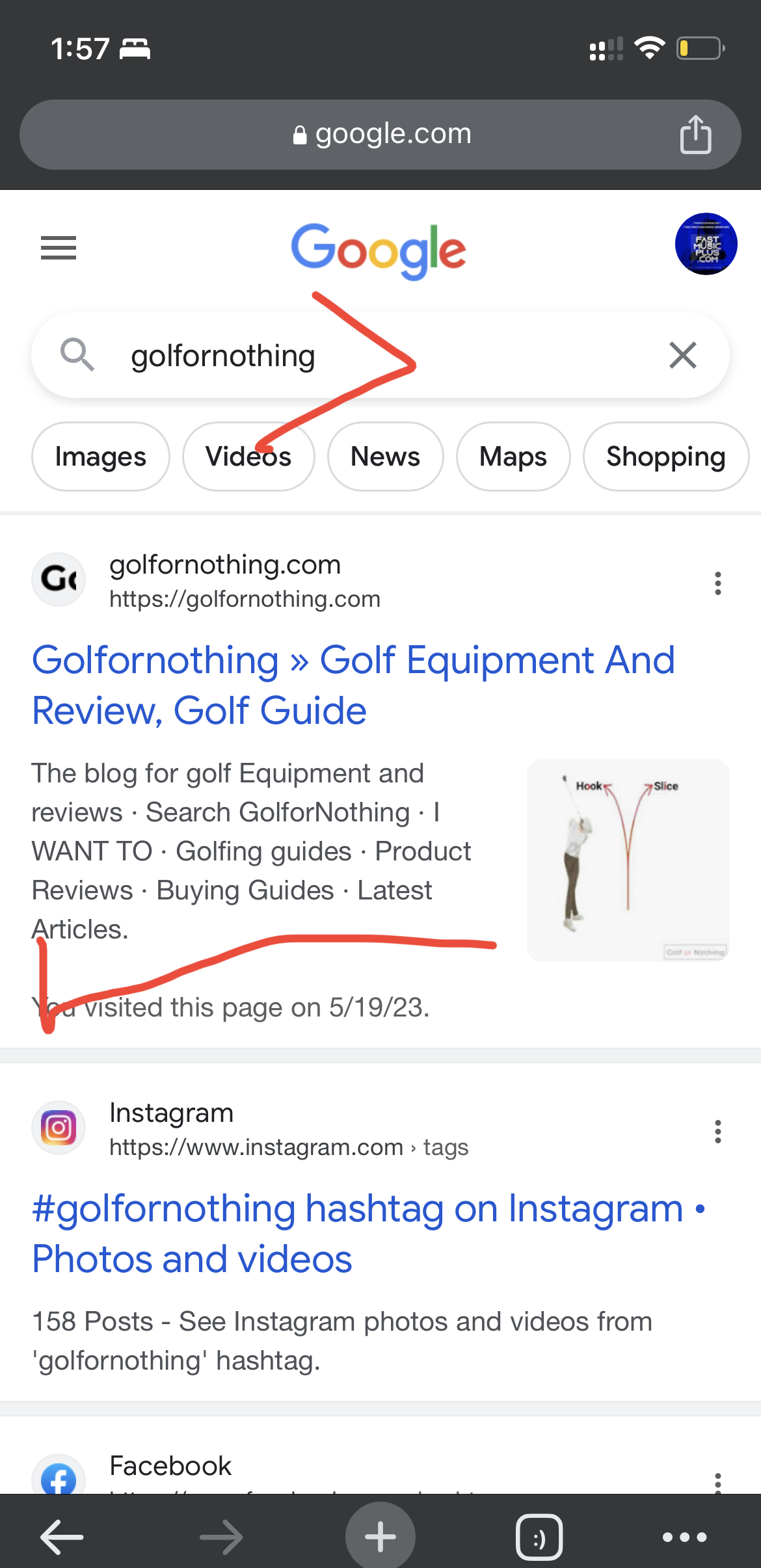The width and height of the screenshot is (761, 1568).
Task: Clear the search box text
Action: point(682,356)
